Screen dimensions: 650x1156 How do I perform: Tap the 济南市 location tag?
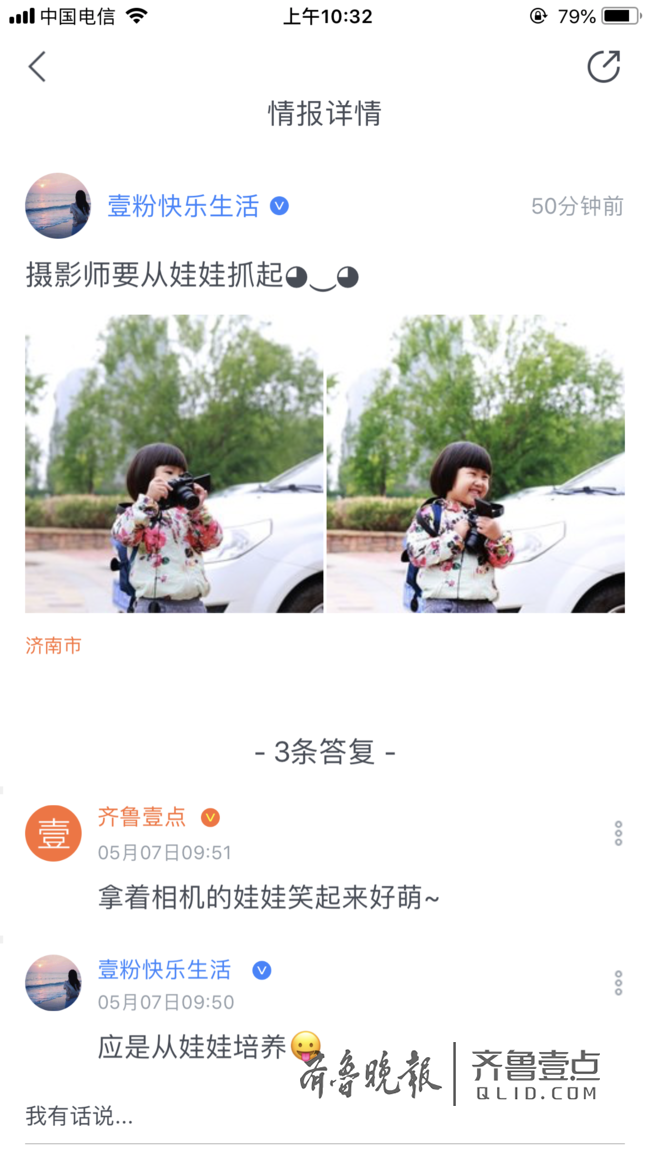tap(53, 646)
